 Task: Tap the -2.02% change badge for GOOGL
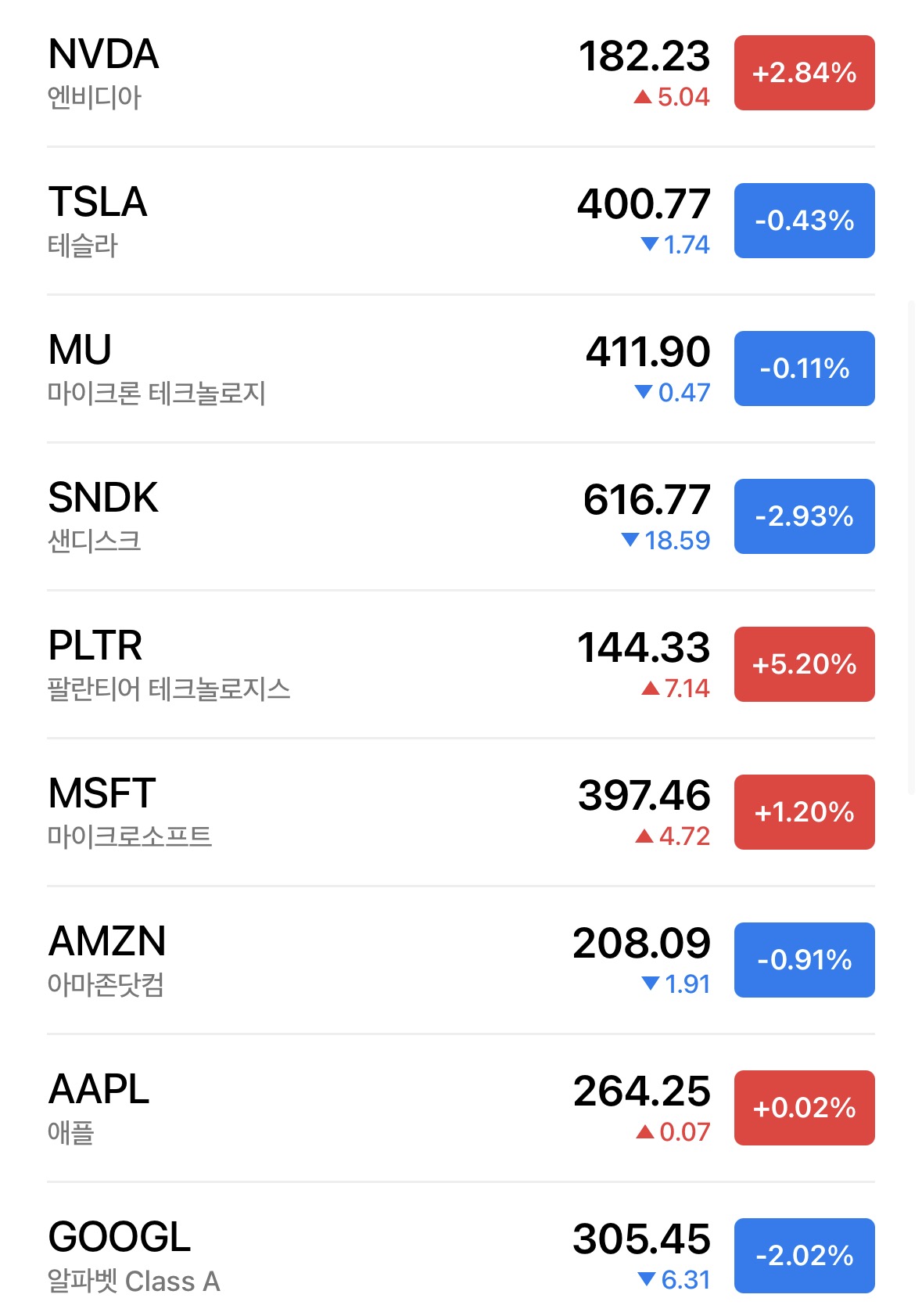(804, 1256)
